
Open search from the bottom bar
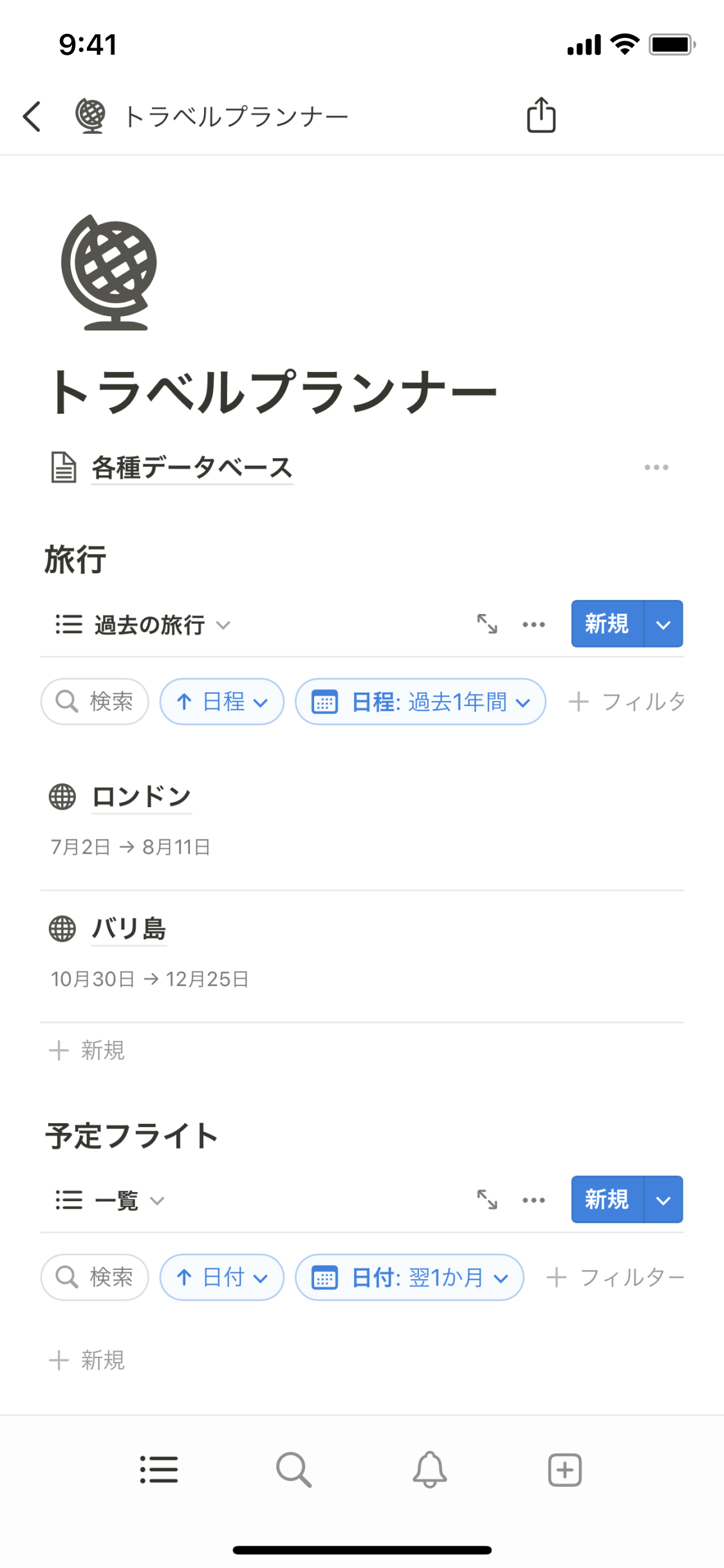pyautogui.click(x=293, y=1470)
